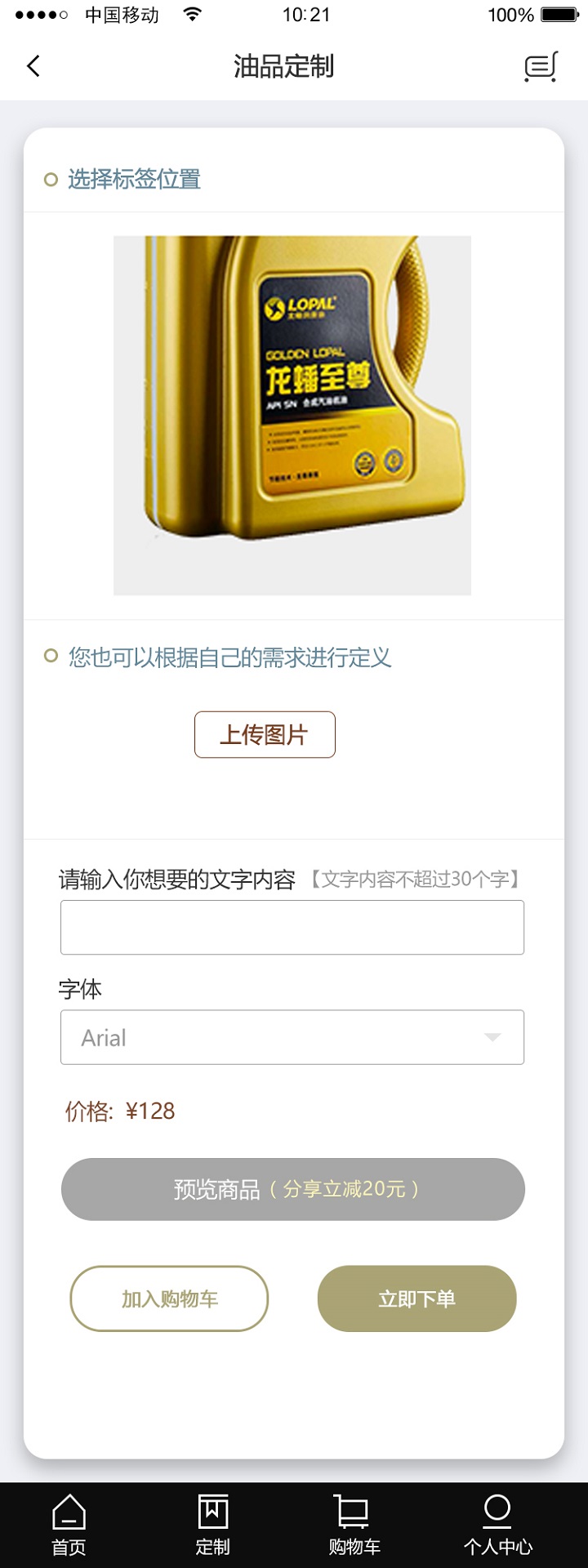The width and height of the screenshot is (588, 1568).
Task: Preview product with 预览商品 button
Action: 292,1189
